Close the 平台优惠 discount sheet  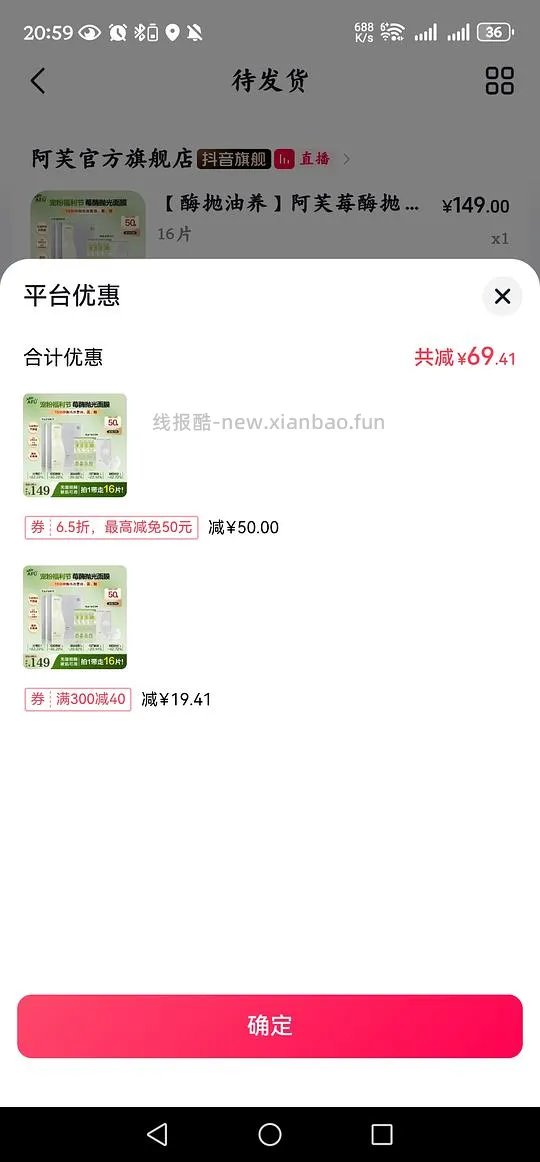[502, 296]
